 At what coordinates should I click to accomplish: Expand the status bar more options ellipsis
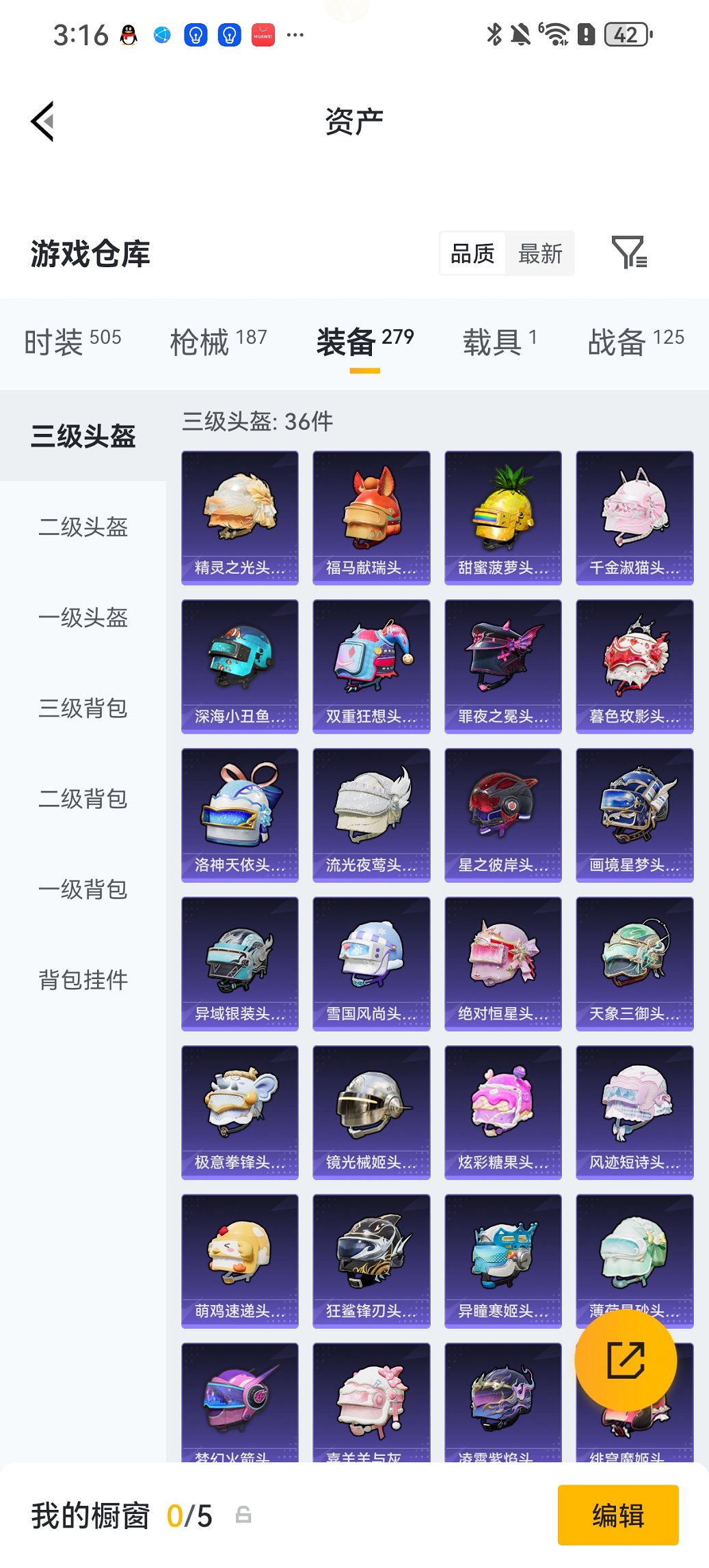coord(295,34)
